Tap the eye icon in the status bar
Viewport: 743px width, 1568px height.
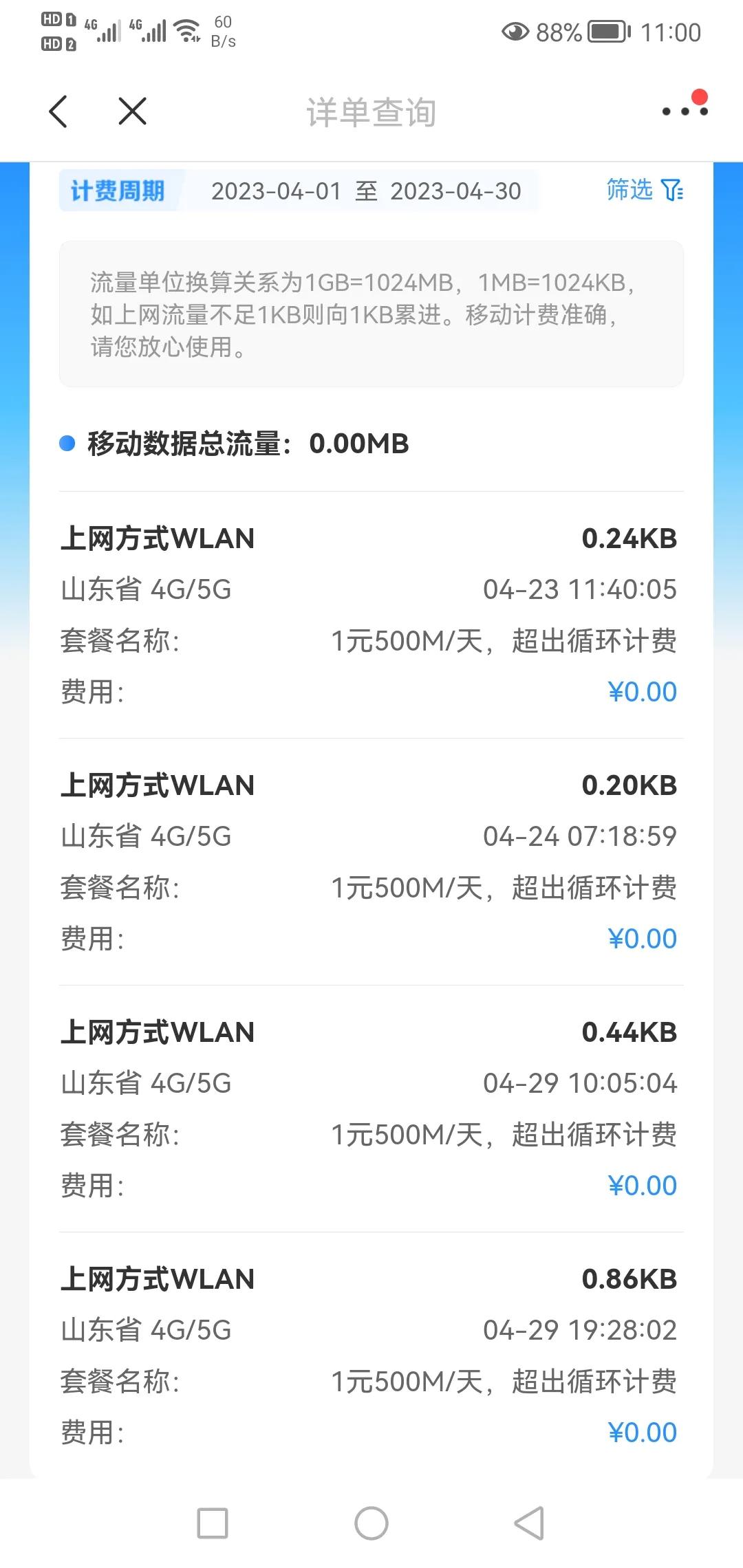click(512, 31)
